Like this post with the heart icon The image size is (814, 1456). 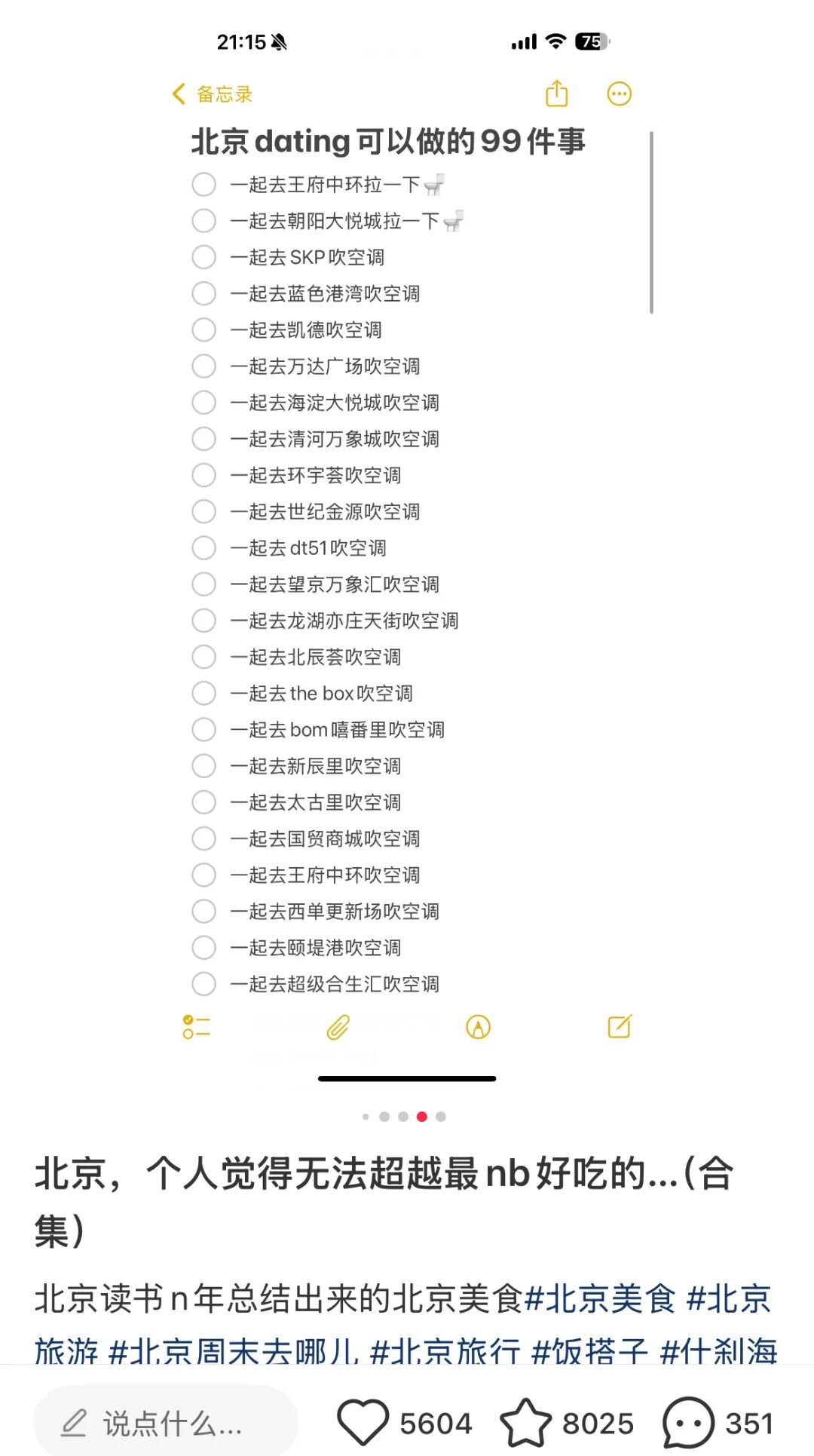363,1423
